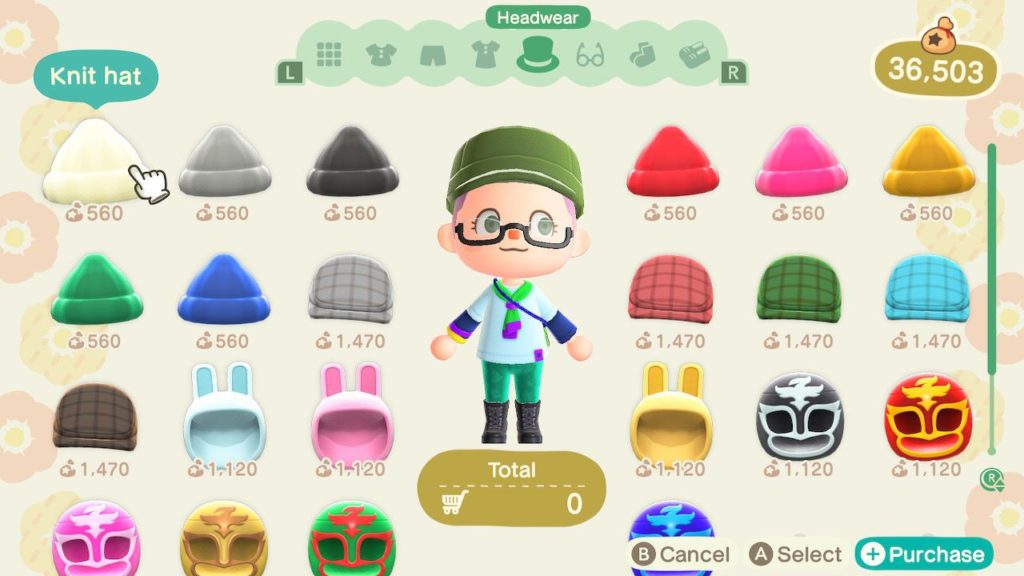The image size is (1024, 576).
Task: Tap the Select button
Action: pyautogui.click(x=798, y=553)
